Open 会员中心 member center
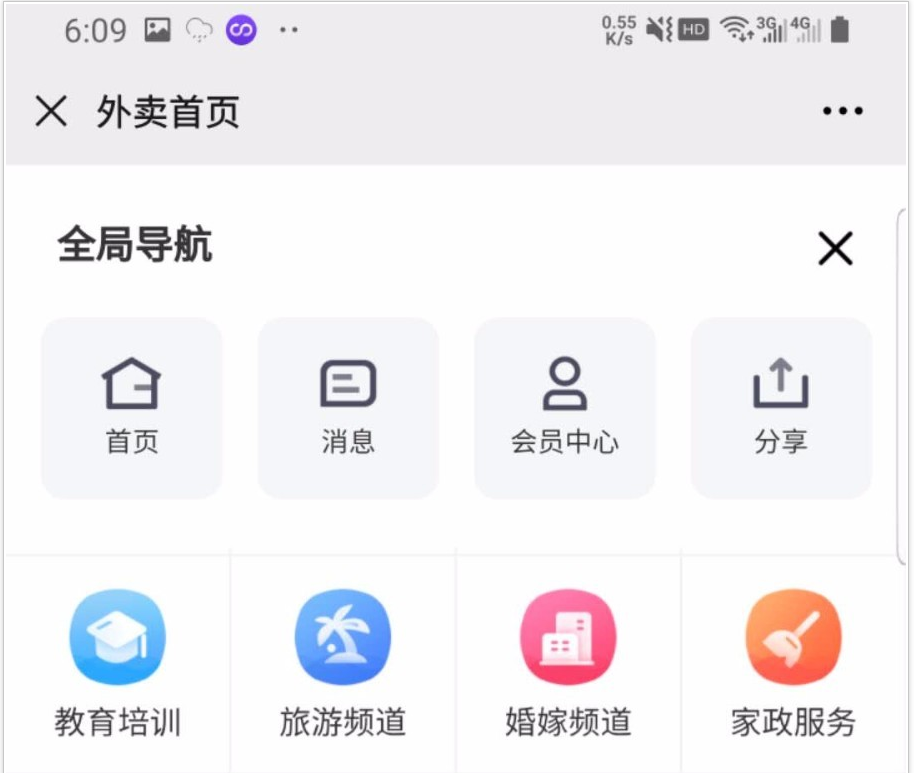The height and width of the screenshot is (773, 914). tap(564, 407)
